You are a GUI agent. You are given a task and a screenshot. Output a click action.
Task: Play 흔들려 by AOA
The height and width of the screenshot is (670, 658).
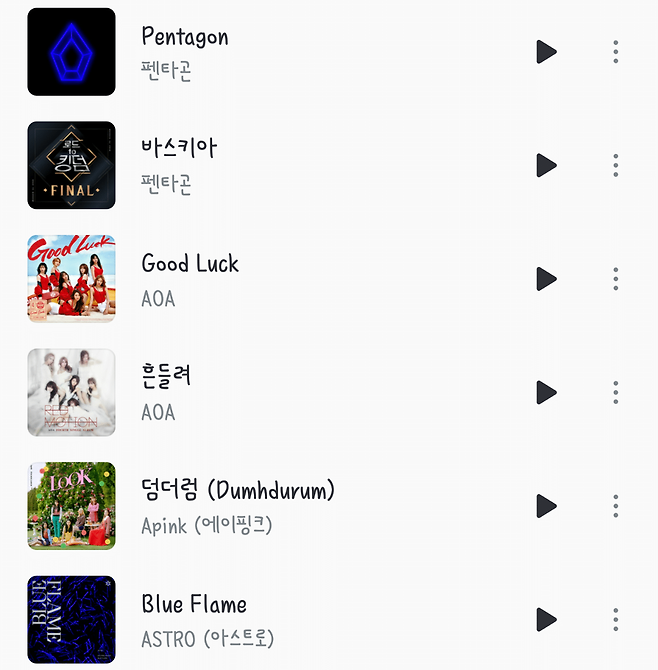[x=546, y=392]
